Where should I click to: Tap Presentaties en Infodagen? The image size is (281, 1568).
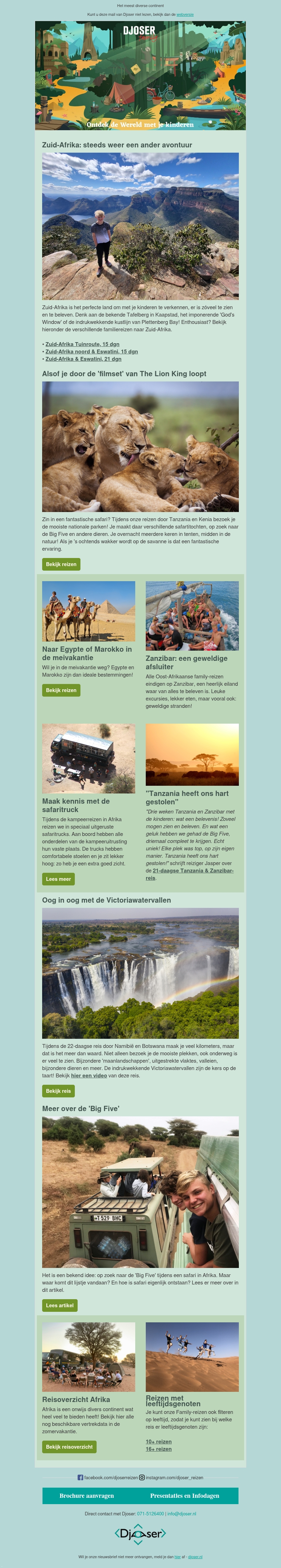click(185, 1496)
